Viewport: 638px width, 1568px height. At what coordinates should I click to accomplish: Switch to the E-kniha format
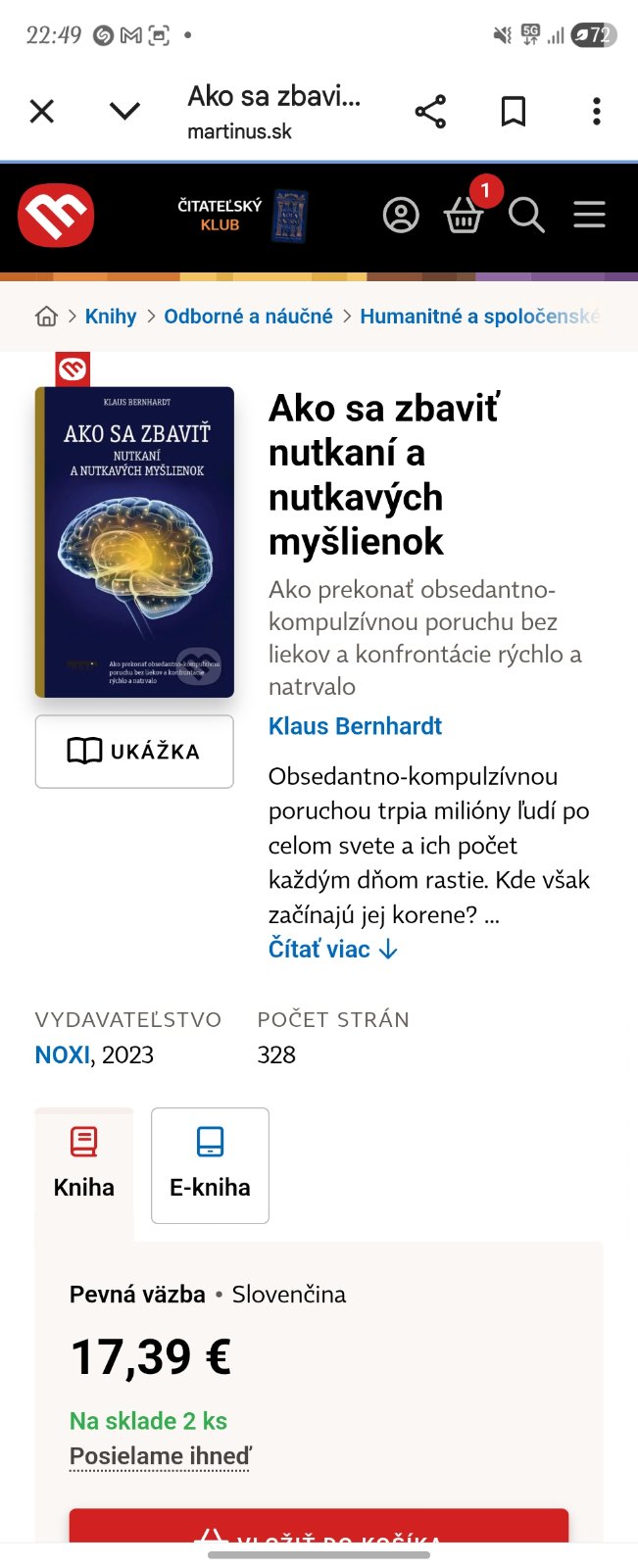coord(210,1165)
